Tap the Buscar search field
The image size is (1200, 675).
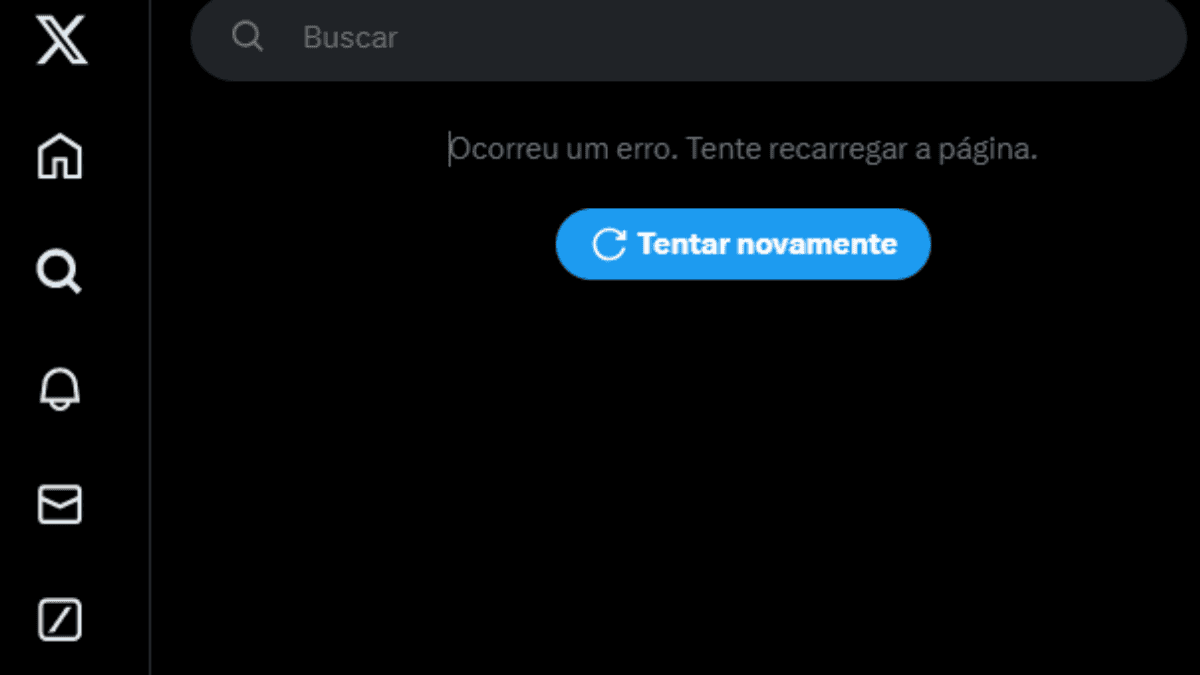(x=688, y=38)
